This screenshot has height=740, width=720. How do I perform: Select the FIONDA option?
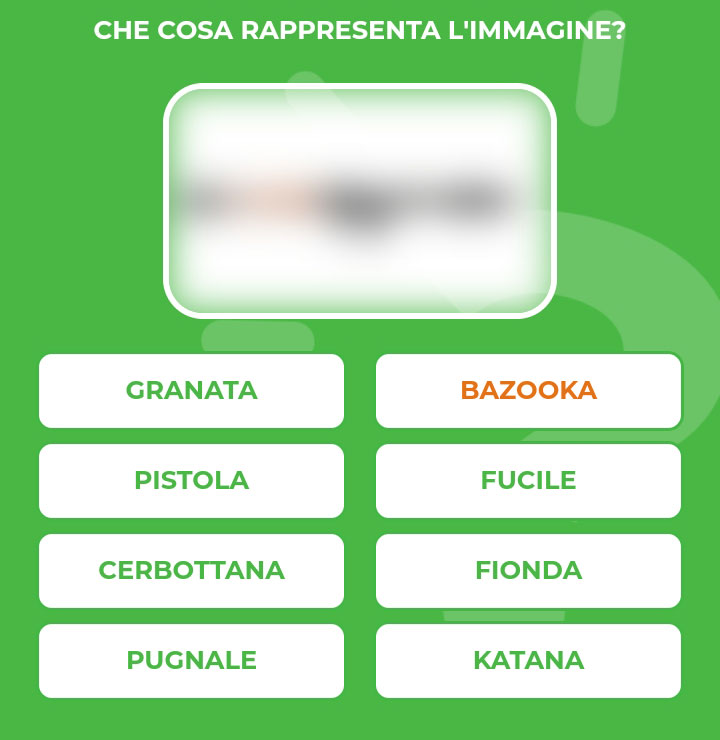coord(528,571)
